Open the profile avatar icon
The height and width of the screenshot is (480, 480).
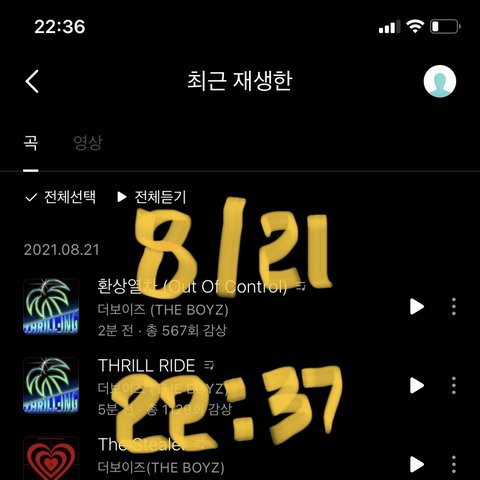pos(440,81)
